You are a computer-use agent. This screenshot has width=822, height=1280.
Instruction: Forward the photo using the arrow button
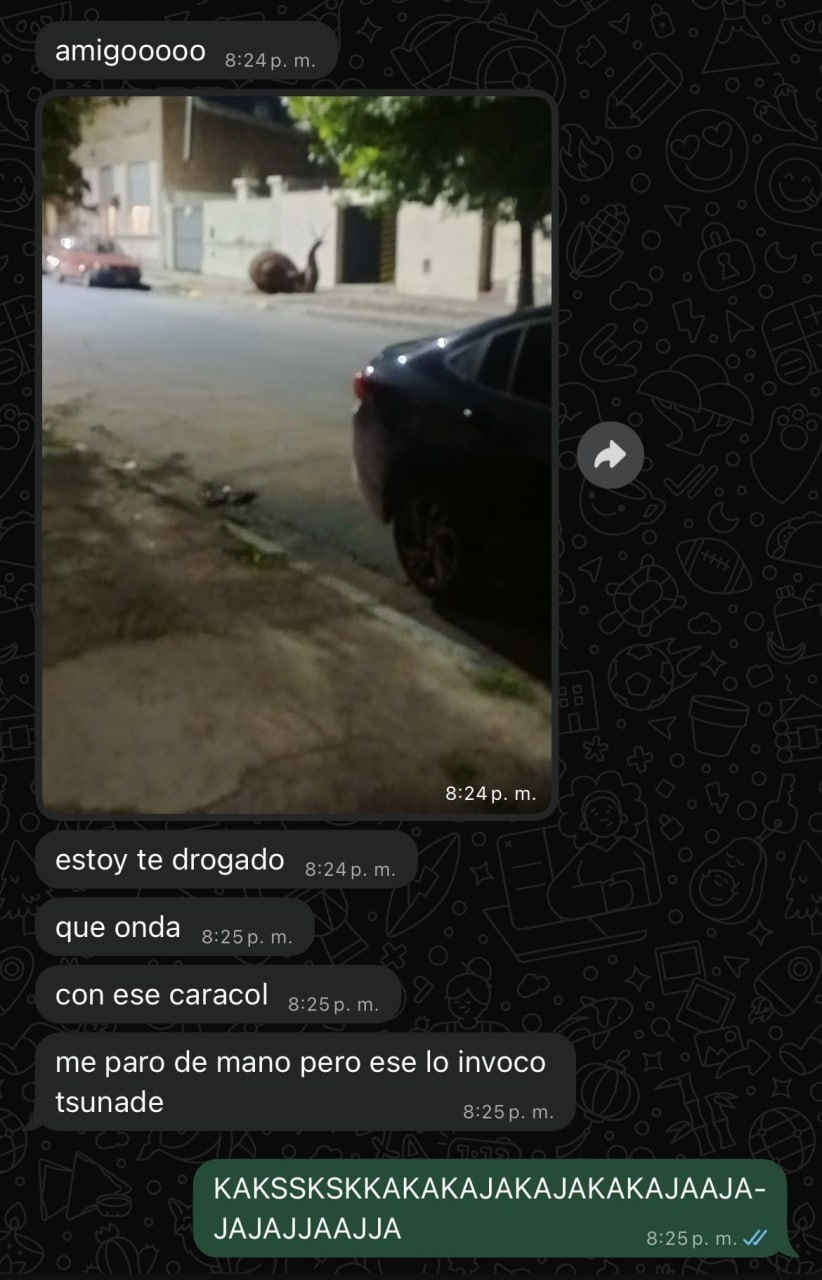click(x=610, y=456)
